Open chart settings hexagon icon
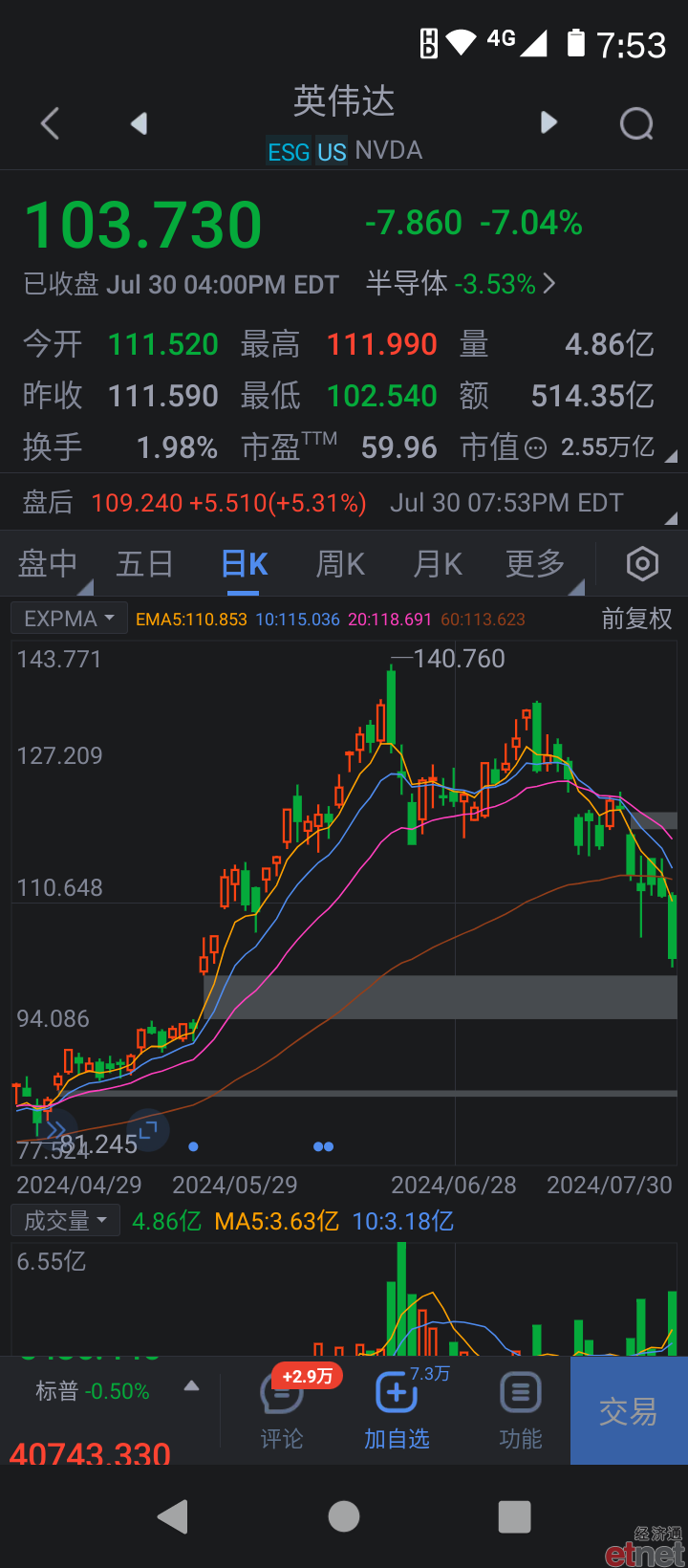The image size is (688, 1568). pos(642,564)
